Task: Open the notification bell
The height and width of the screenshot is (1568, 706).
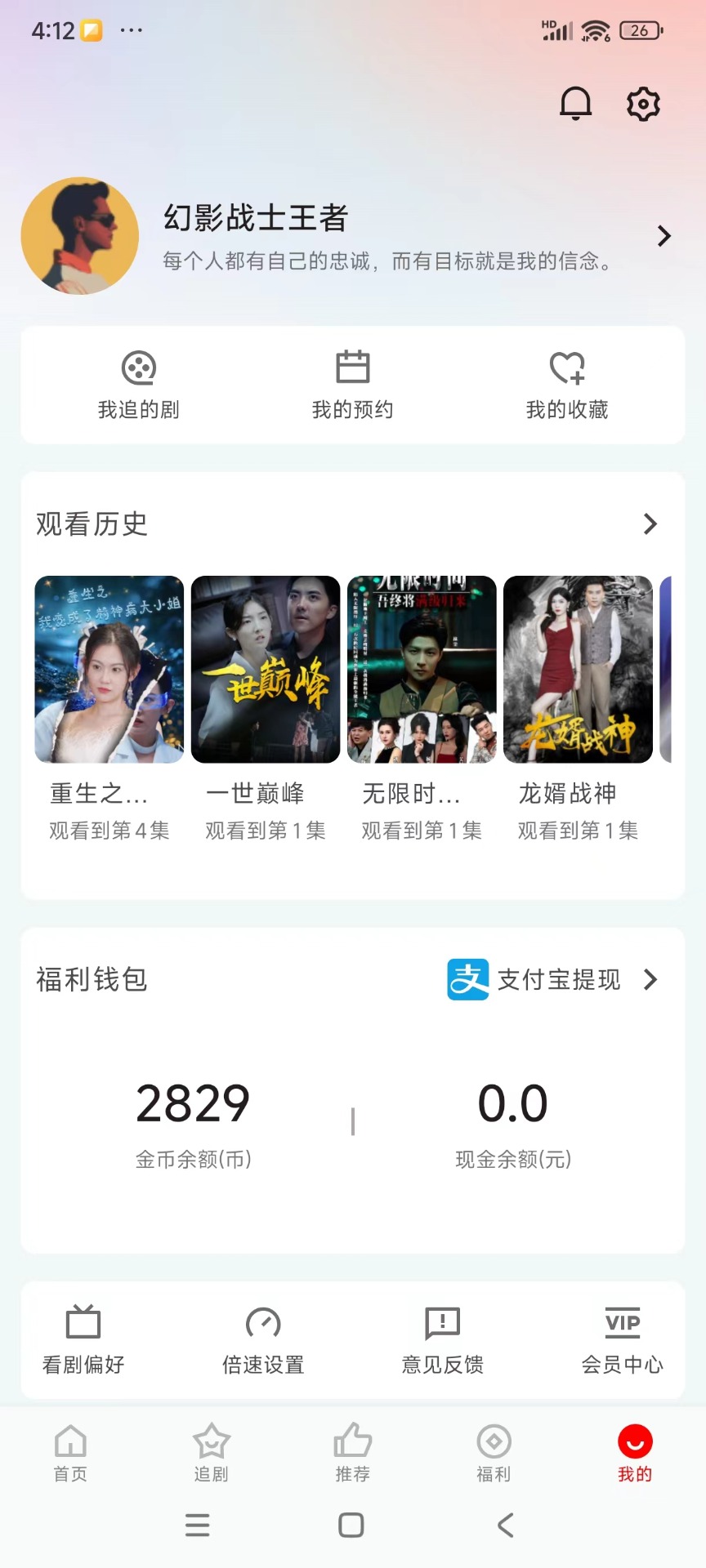Action: tap(576, 104)
